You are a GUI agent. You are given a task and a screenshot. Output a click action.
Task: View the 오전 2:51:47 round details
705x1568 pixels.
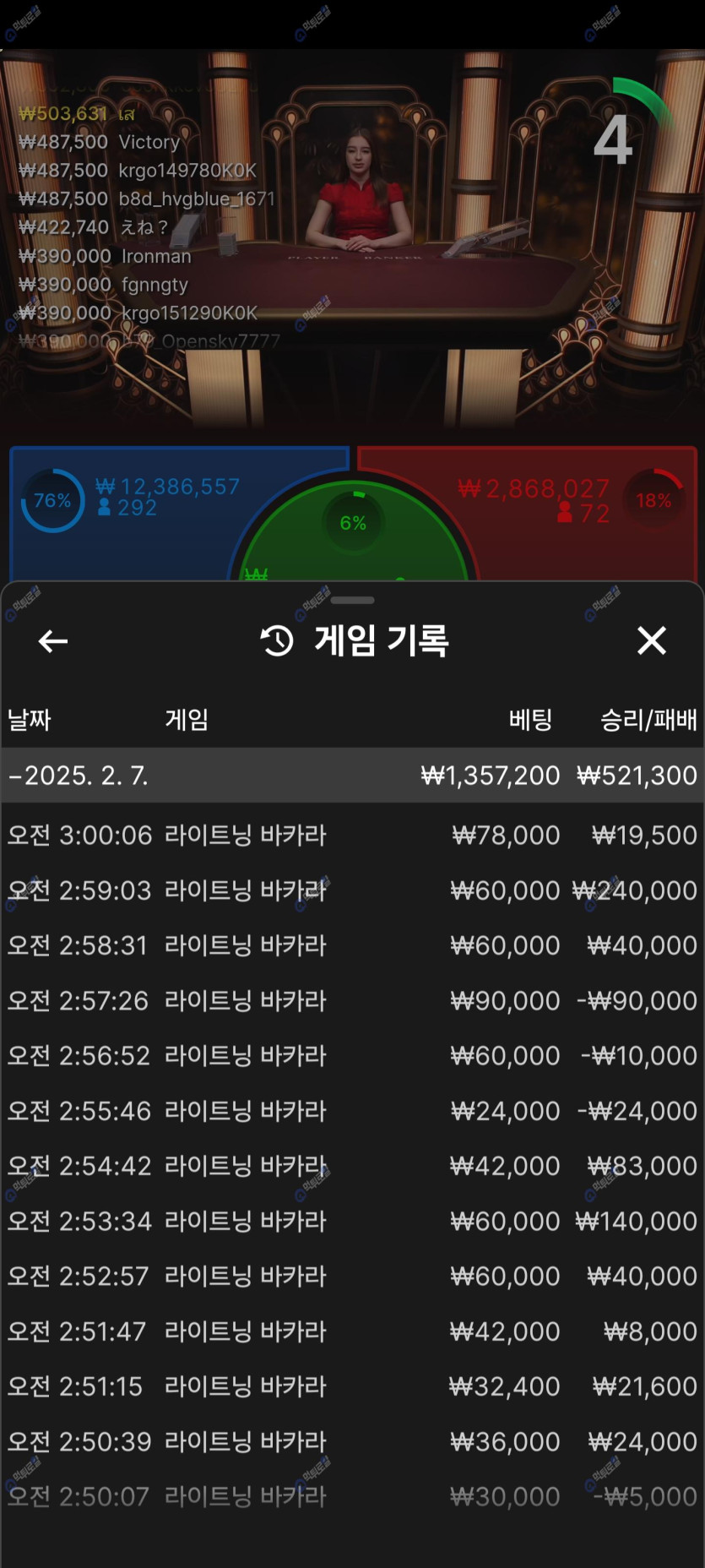point(352,1332)
